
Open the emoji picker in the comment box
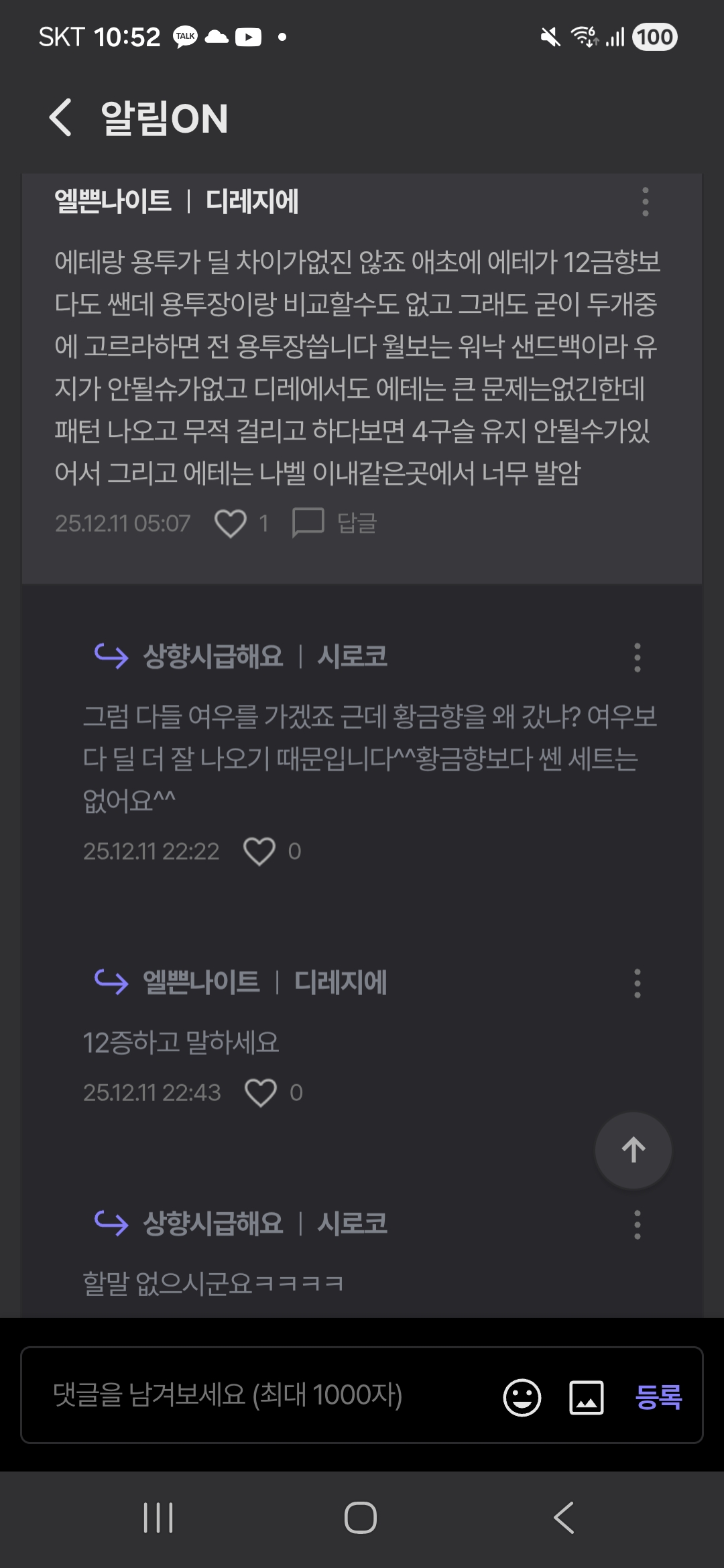(x=522, y=1397)
